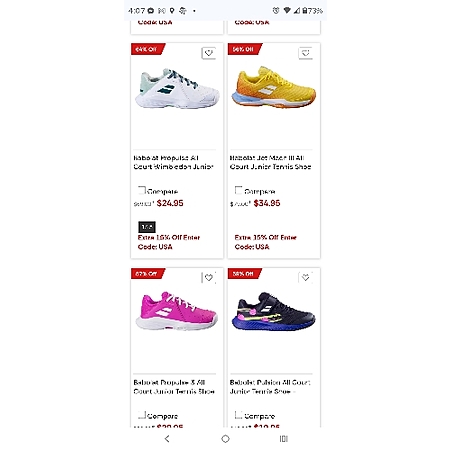
Task: View the pink Babolat Propulse 5 Junior shoe
Action: pyautogui.click(x=177, y=311)
